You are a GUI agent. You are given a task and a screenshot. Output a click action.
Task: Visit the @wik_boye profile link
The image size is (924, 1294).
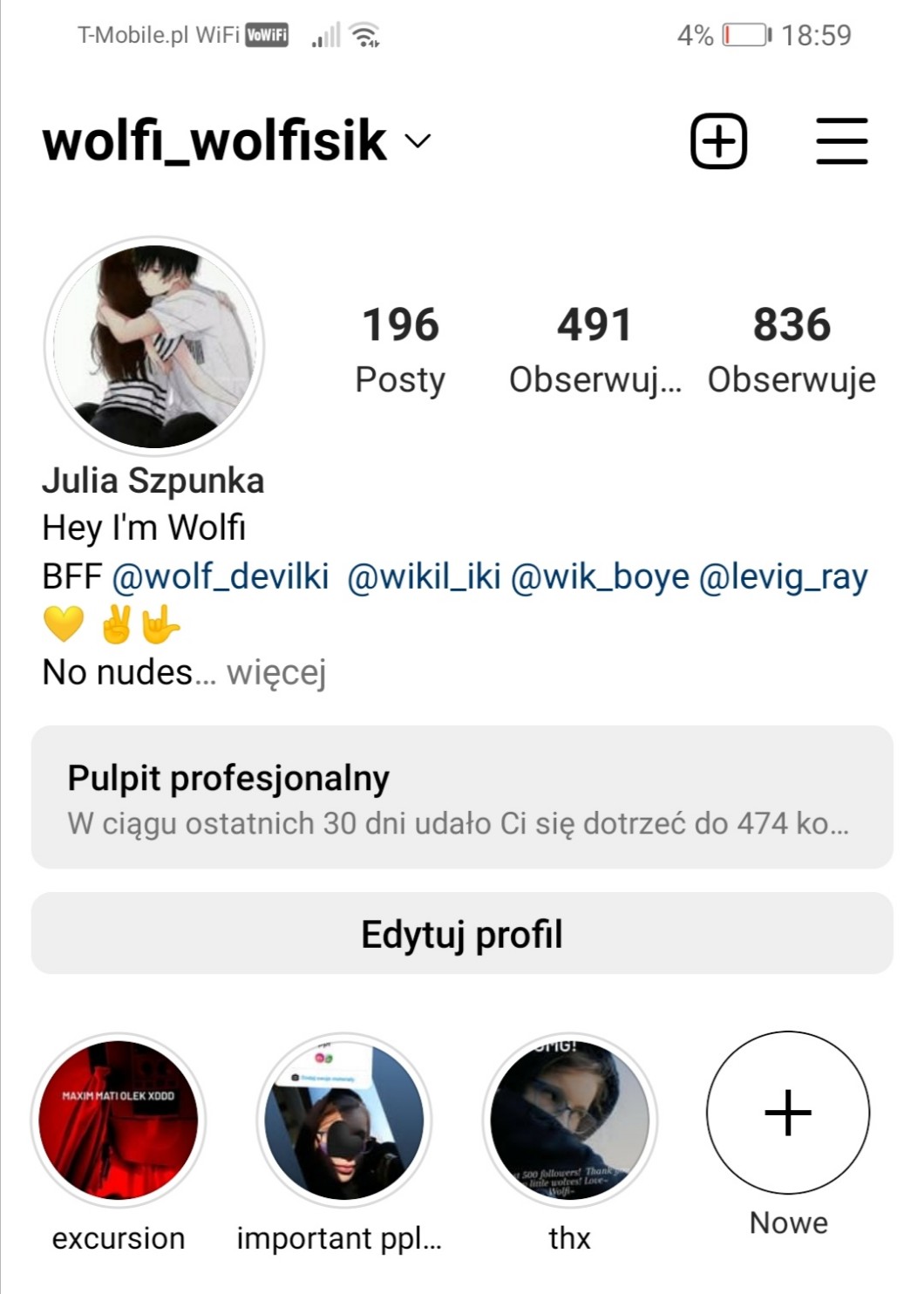(x=600, y=577)
